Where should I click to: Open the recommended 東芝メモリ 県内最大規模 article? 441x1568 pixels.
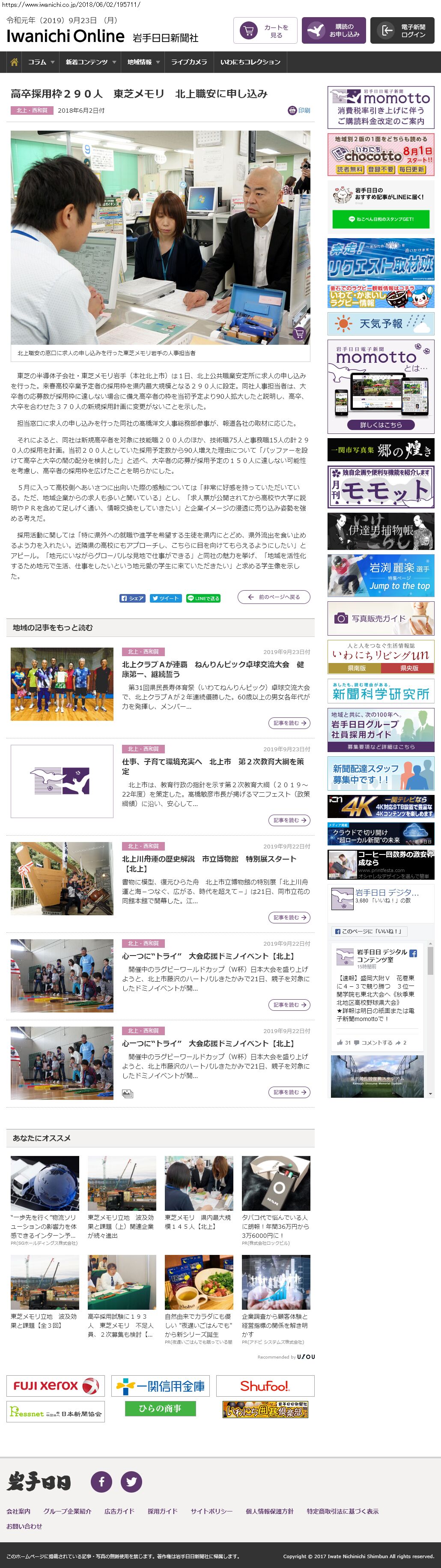click(198, 1222)
